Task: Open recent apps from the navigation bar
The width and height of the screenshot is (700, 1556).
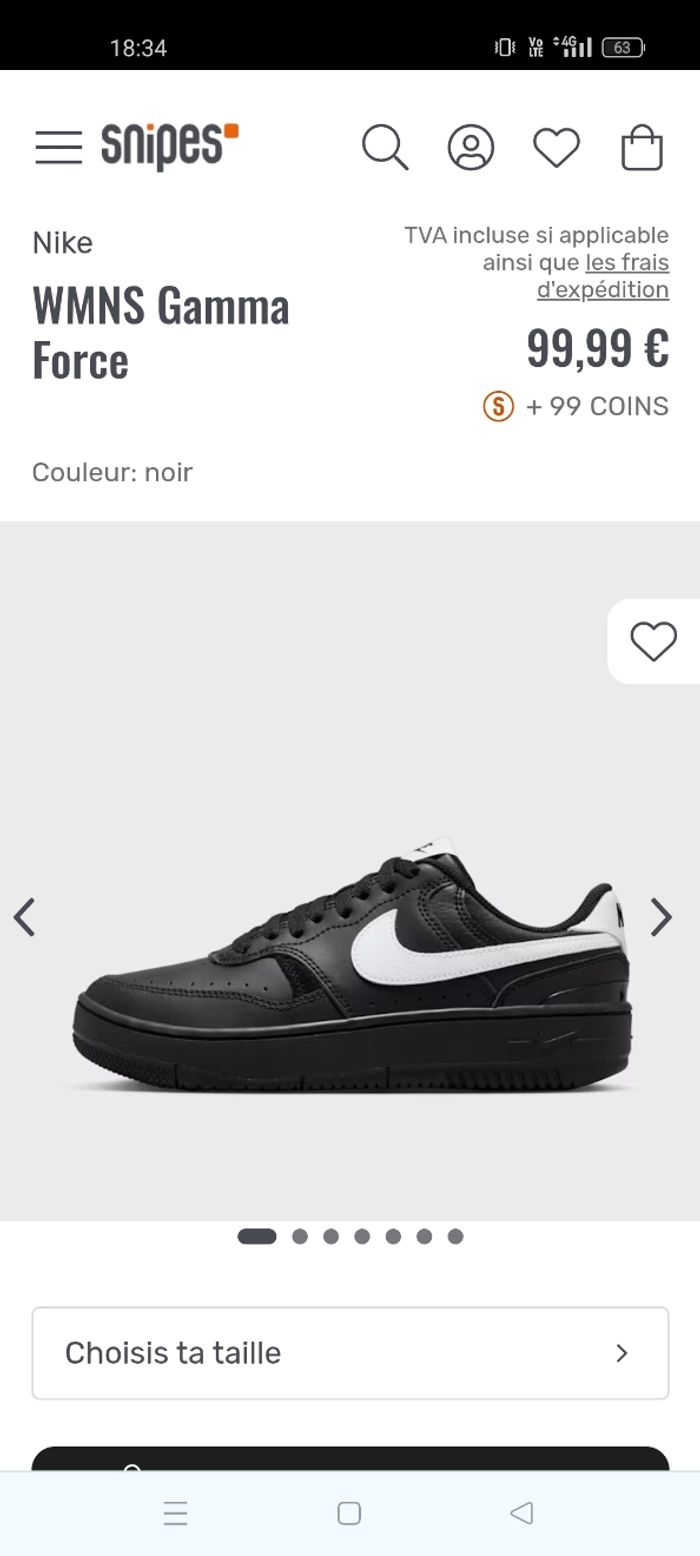Action: [175, 1513]
